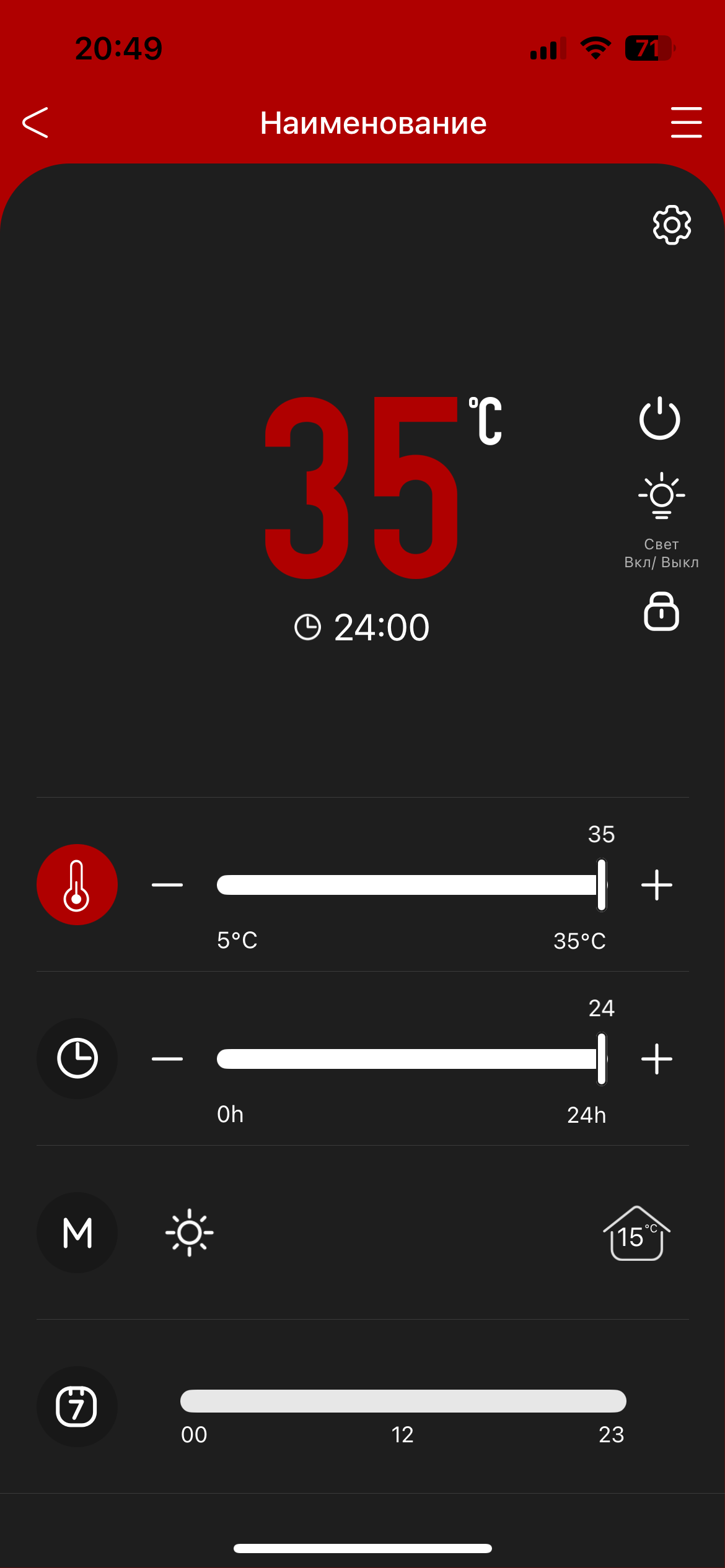Screen dimensions: 725x1568
Task: Tap the temperature slider track
Action: point(406,885)
